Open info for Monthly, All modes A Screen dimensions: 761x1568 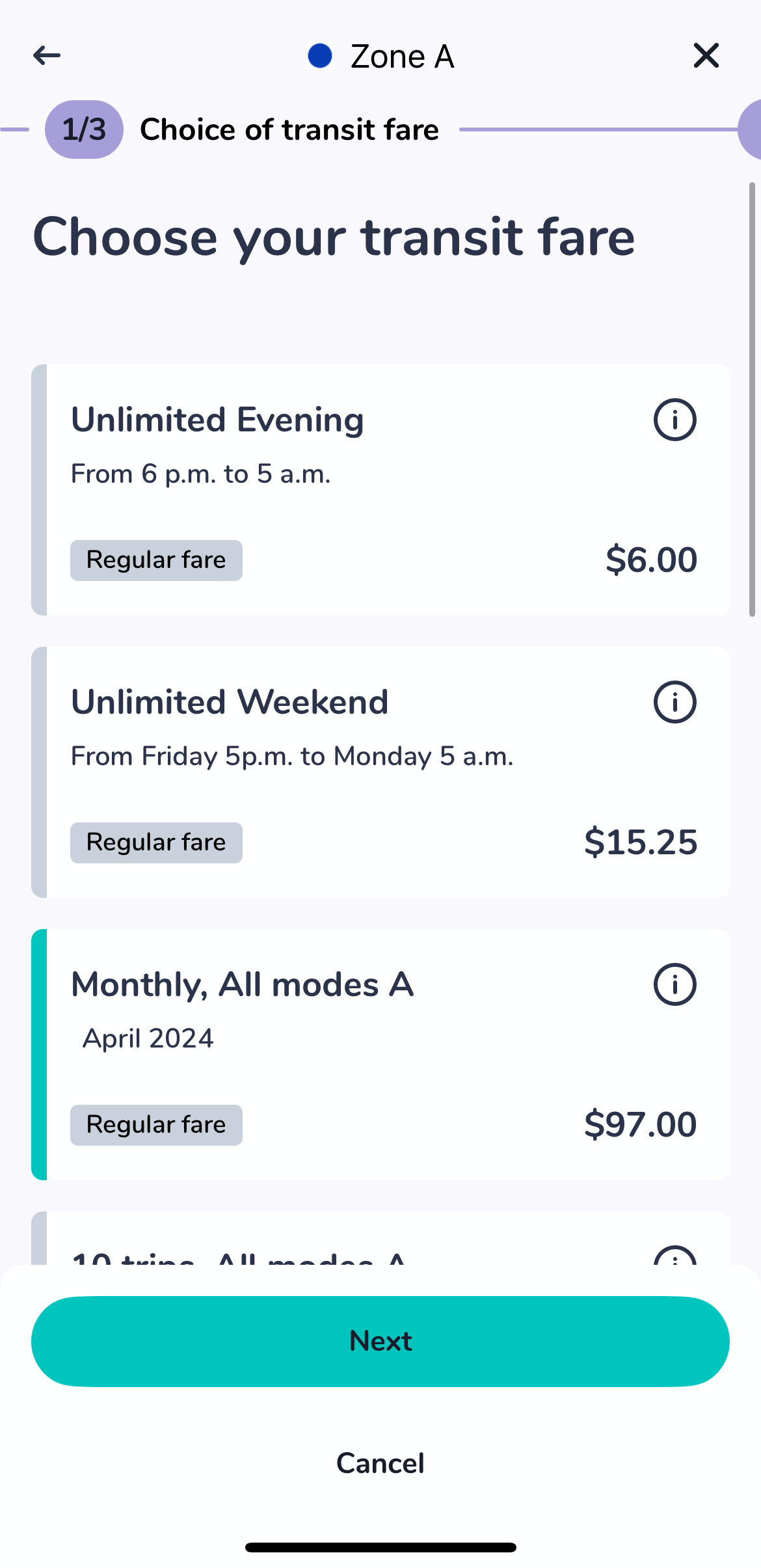pos(674,984)
